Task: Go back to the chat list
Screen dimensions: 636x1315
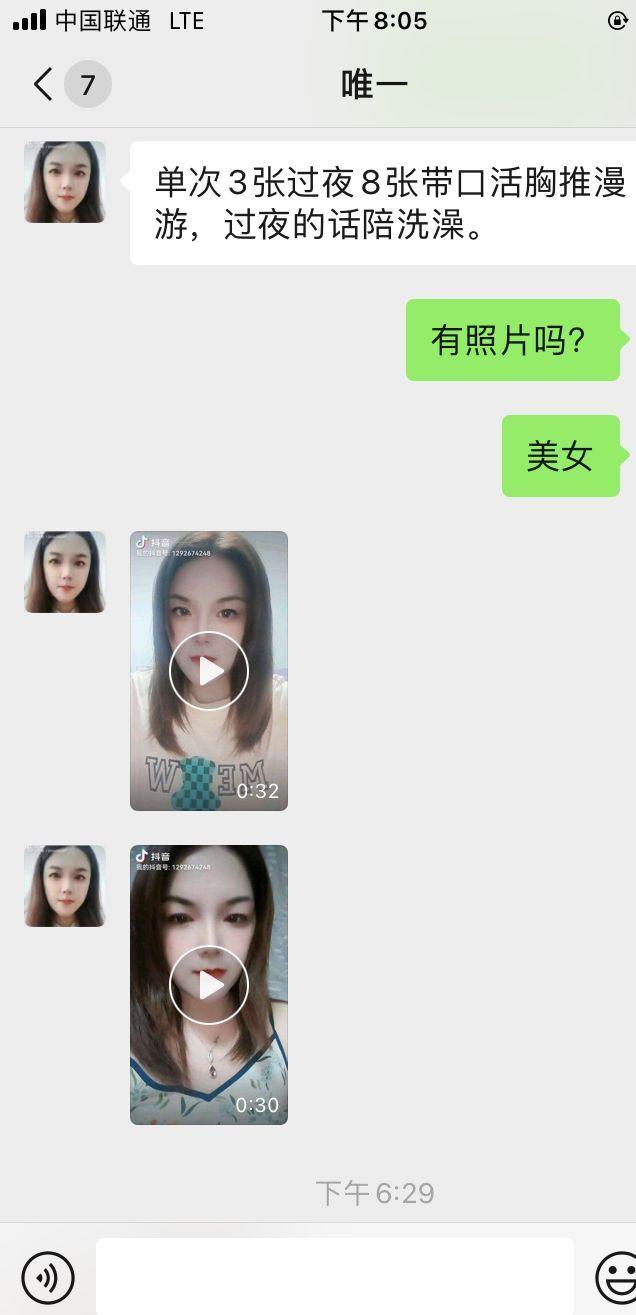Action: tap(43, 84)
